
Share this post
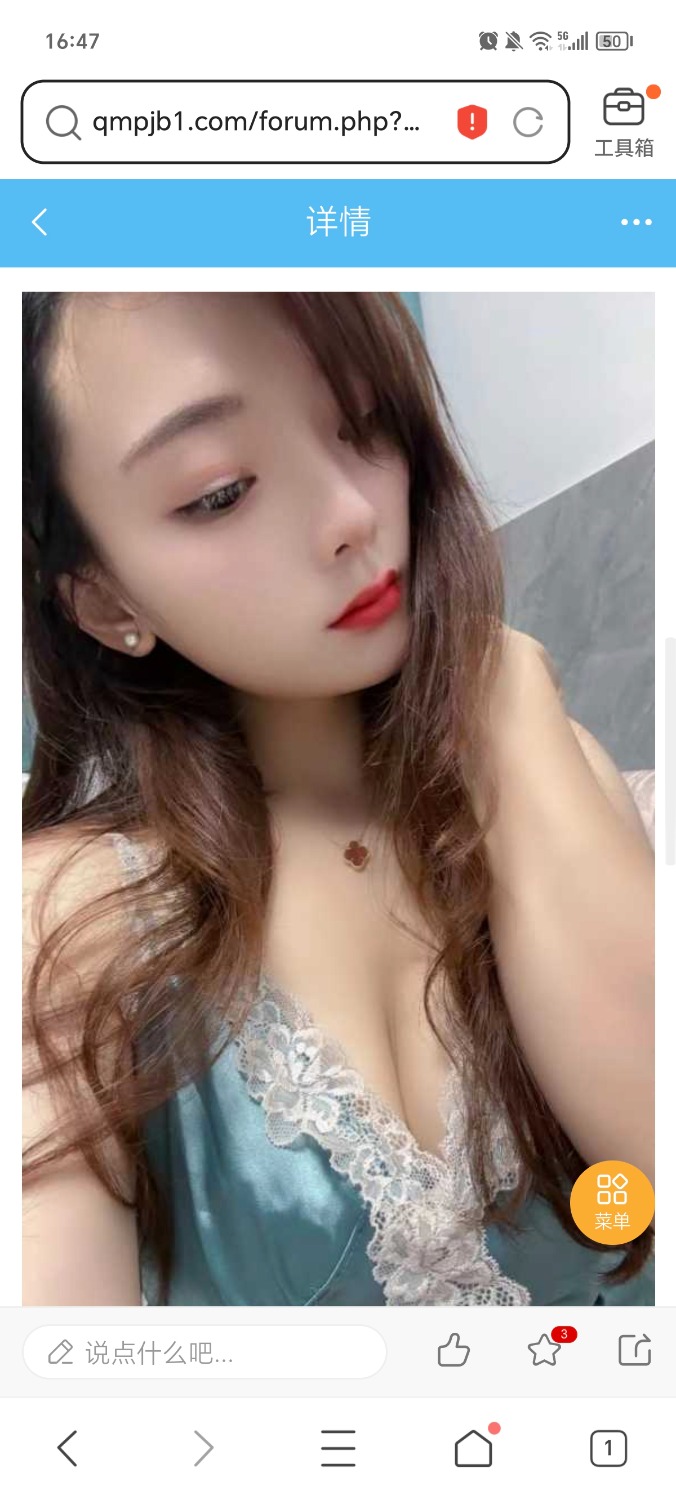click(x=635, y=1351)
